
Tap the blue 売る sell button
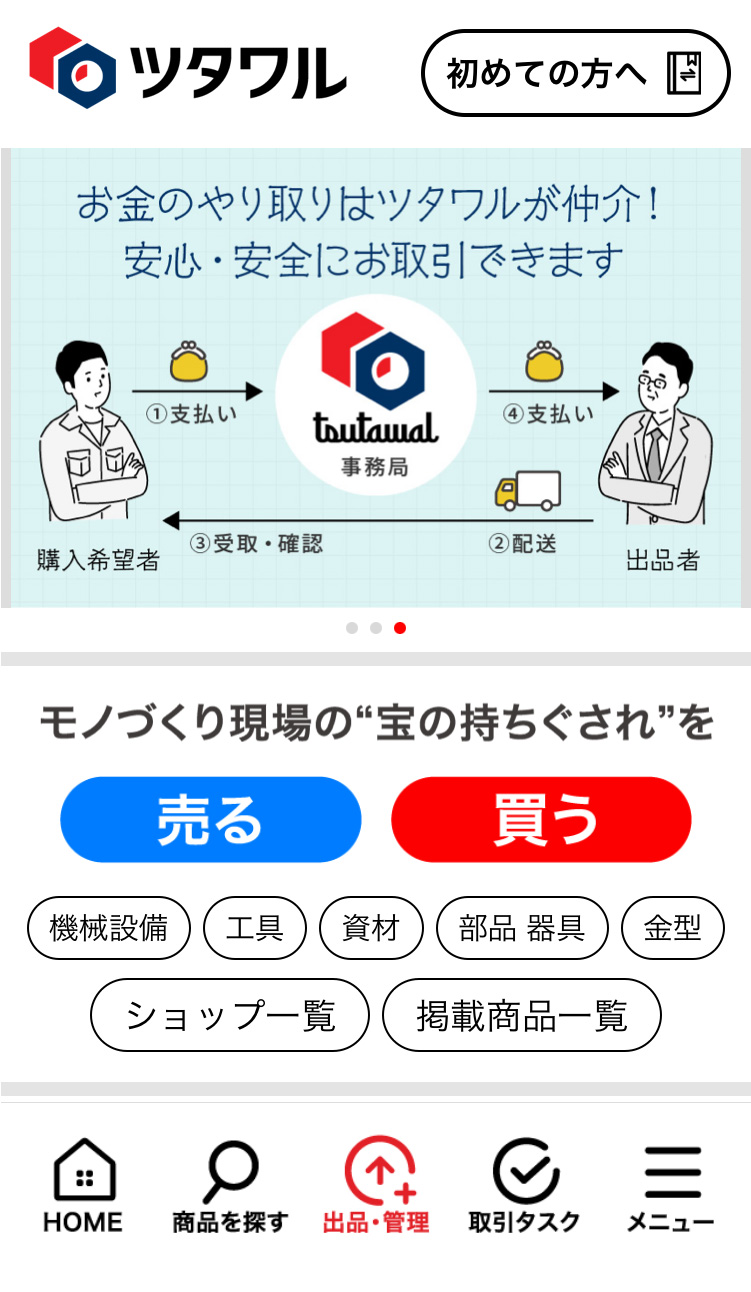pos(210,819)
